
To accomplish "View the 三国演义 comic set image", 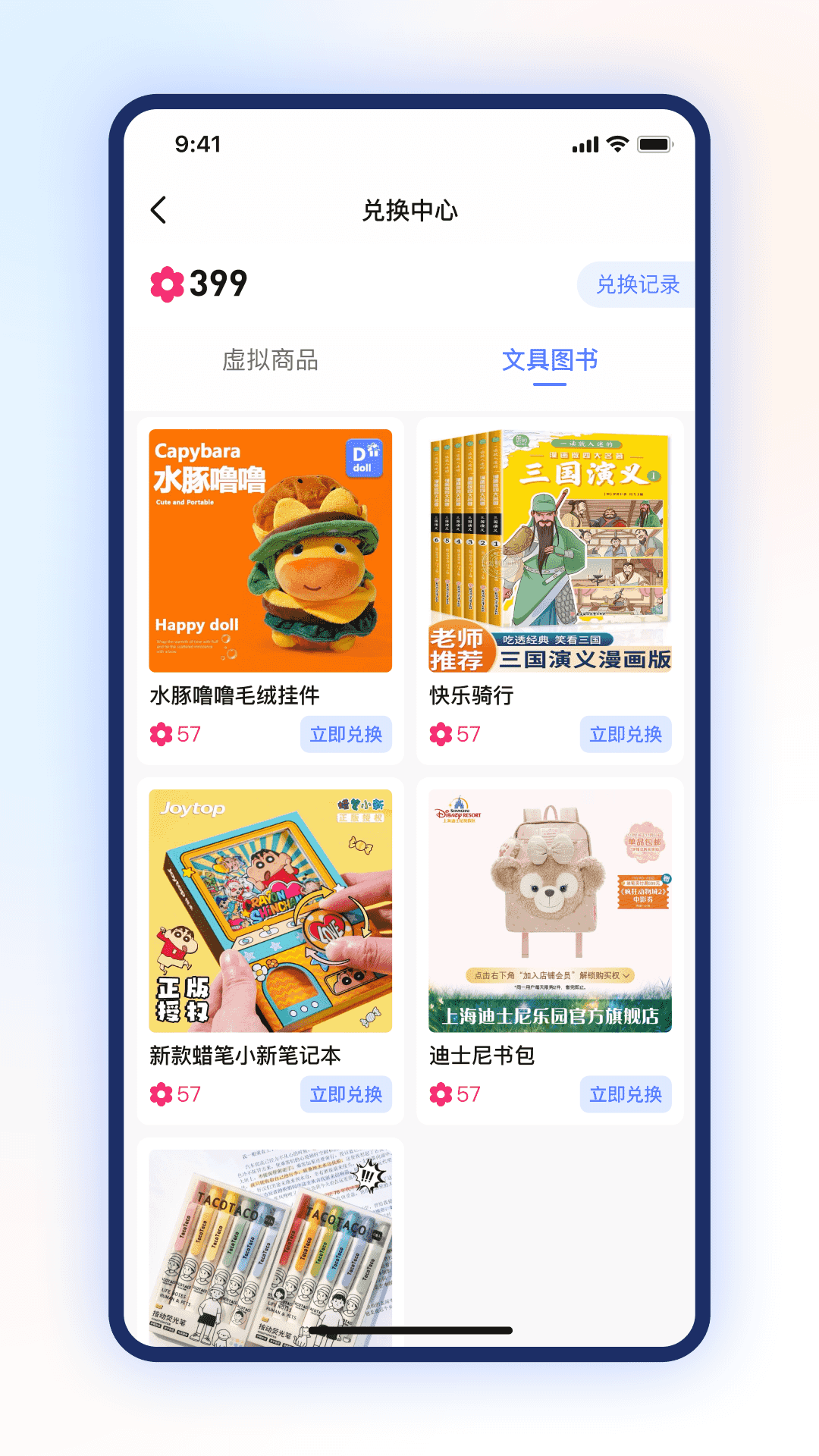I will [549, 551].
